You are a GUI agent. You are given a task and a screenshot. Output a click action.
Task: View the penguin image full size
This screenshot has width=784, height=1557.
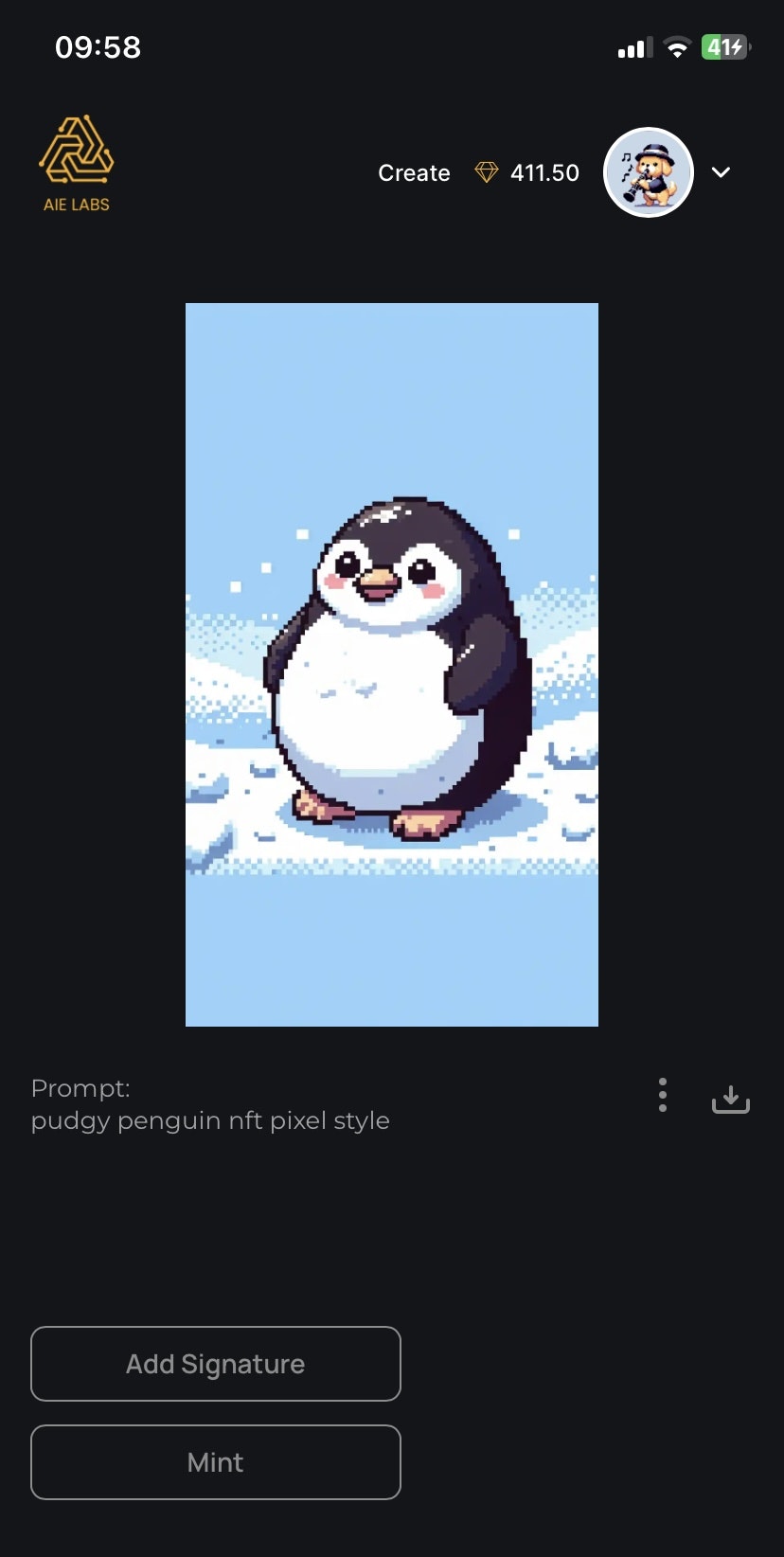tap(392, 665)
